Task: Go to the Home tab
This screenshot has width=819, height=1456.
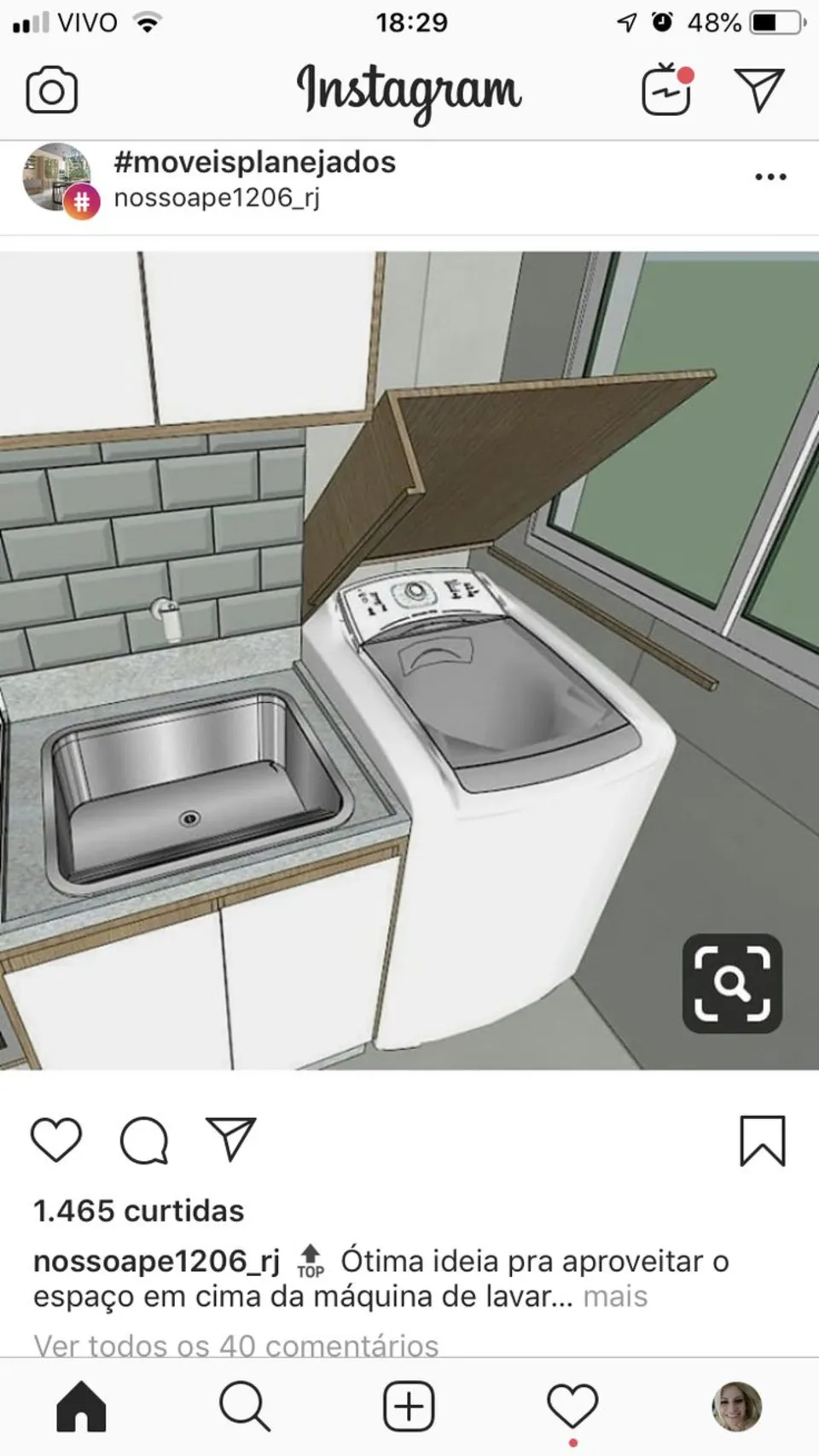Action: [x=81, y=1407]
